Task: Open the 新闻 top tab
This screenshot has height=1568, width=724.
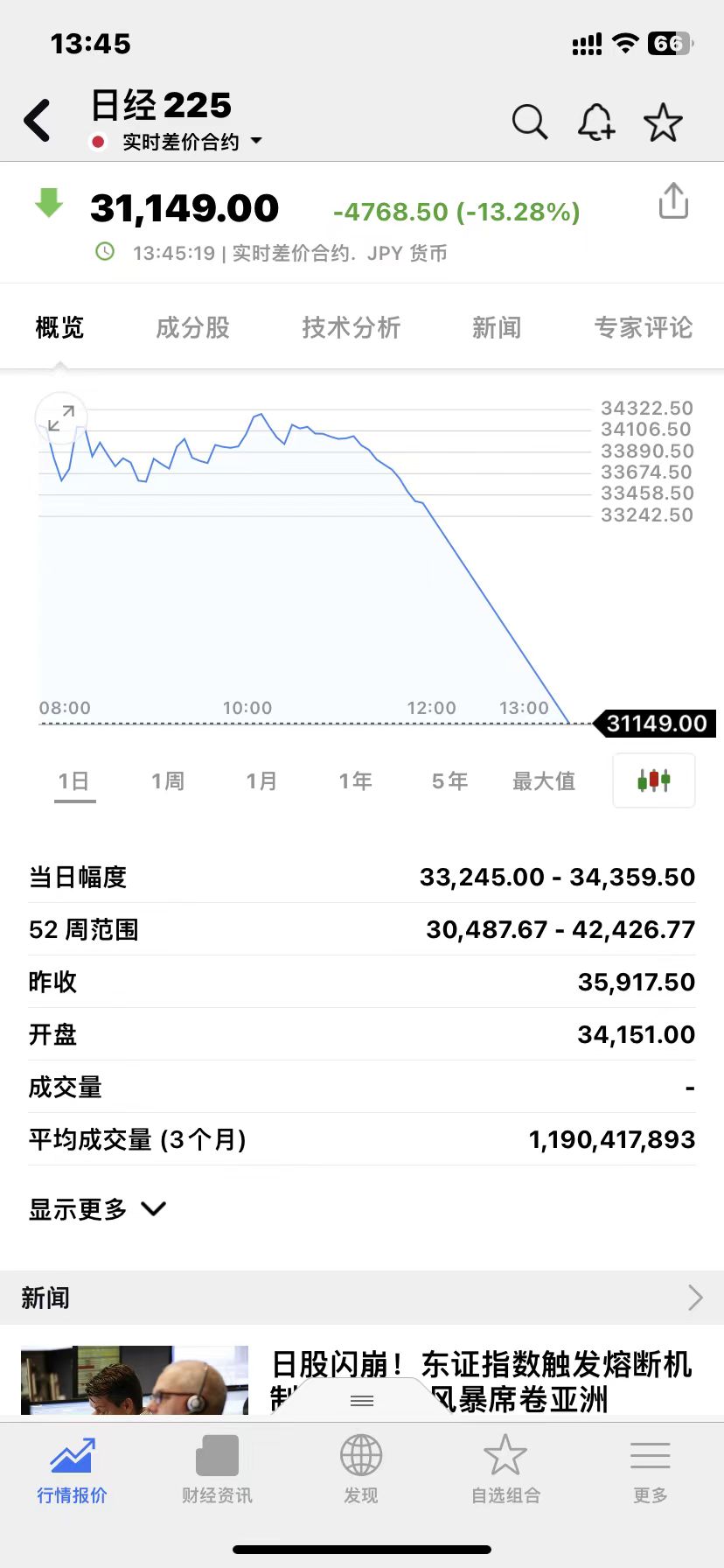Action: click(x=497, y=328)
